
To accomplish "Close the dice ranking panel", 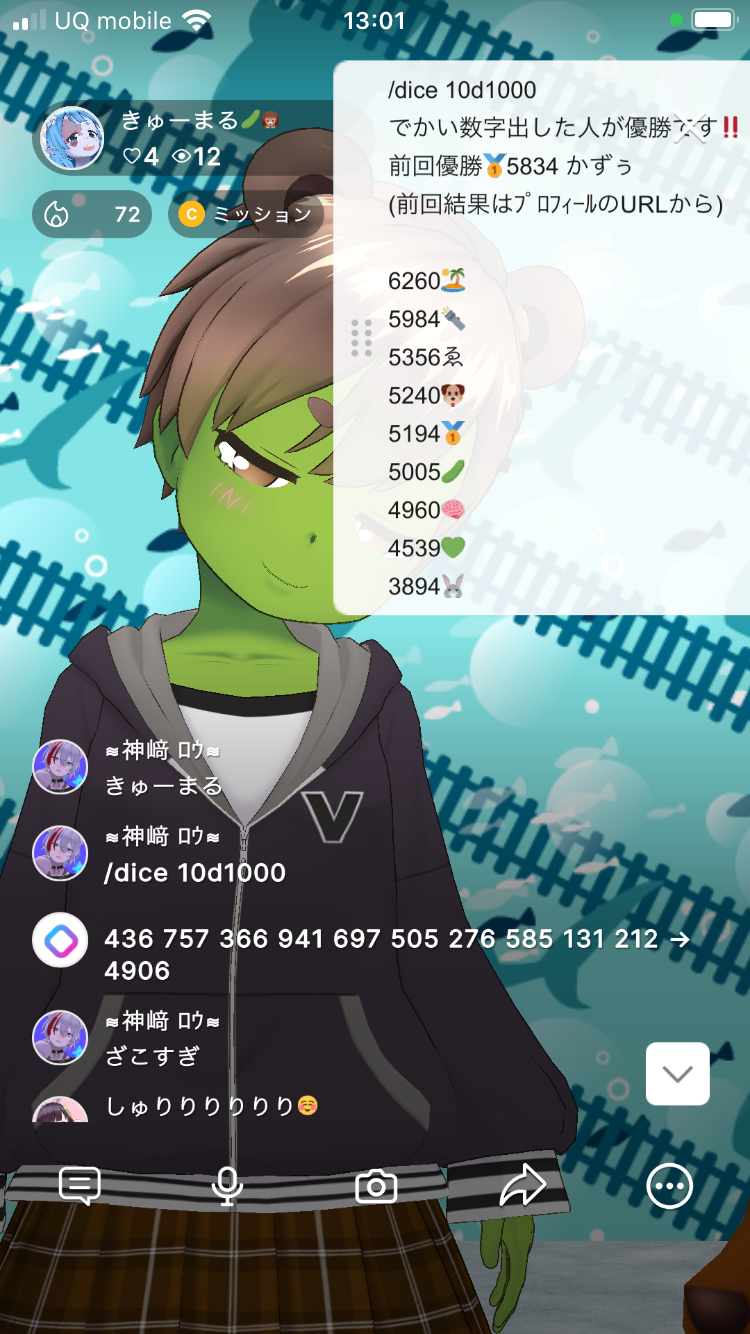I will (x=690, y=130).
